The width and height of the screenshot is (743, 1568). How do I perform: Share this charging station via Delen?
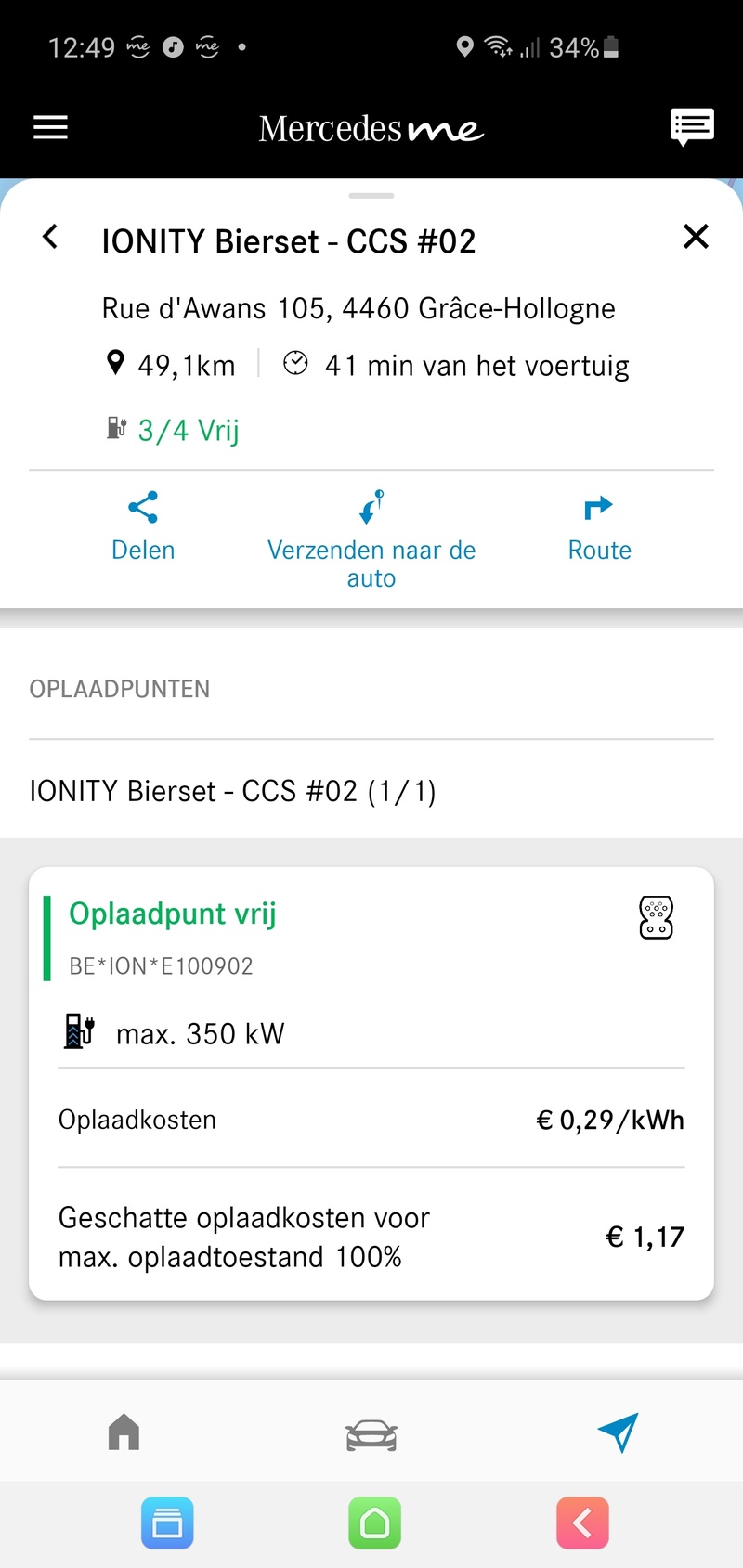click(x=143, y=526)
